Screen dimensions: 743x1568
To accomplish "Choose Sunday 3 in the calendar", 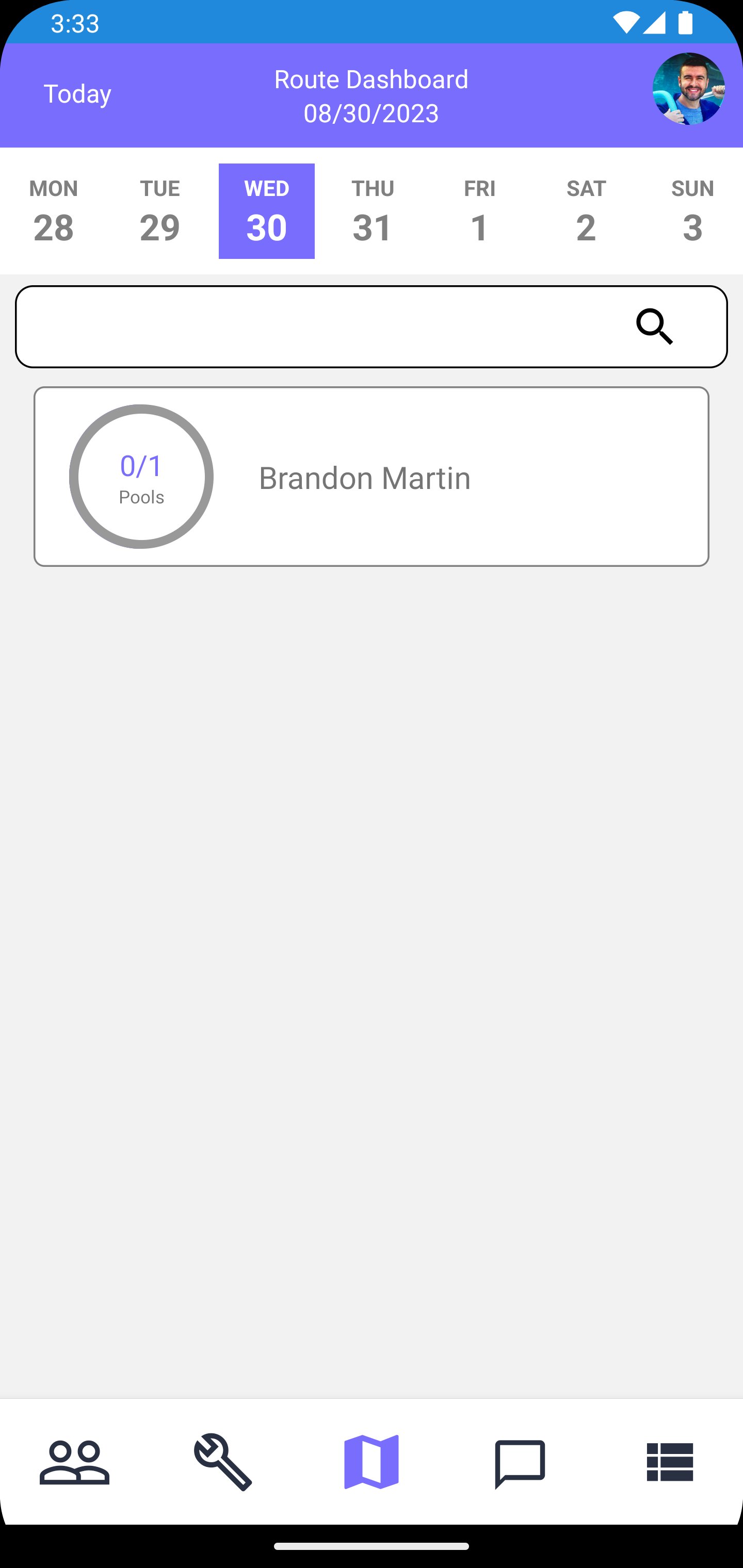I will tap(692, 211).
